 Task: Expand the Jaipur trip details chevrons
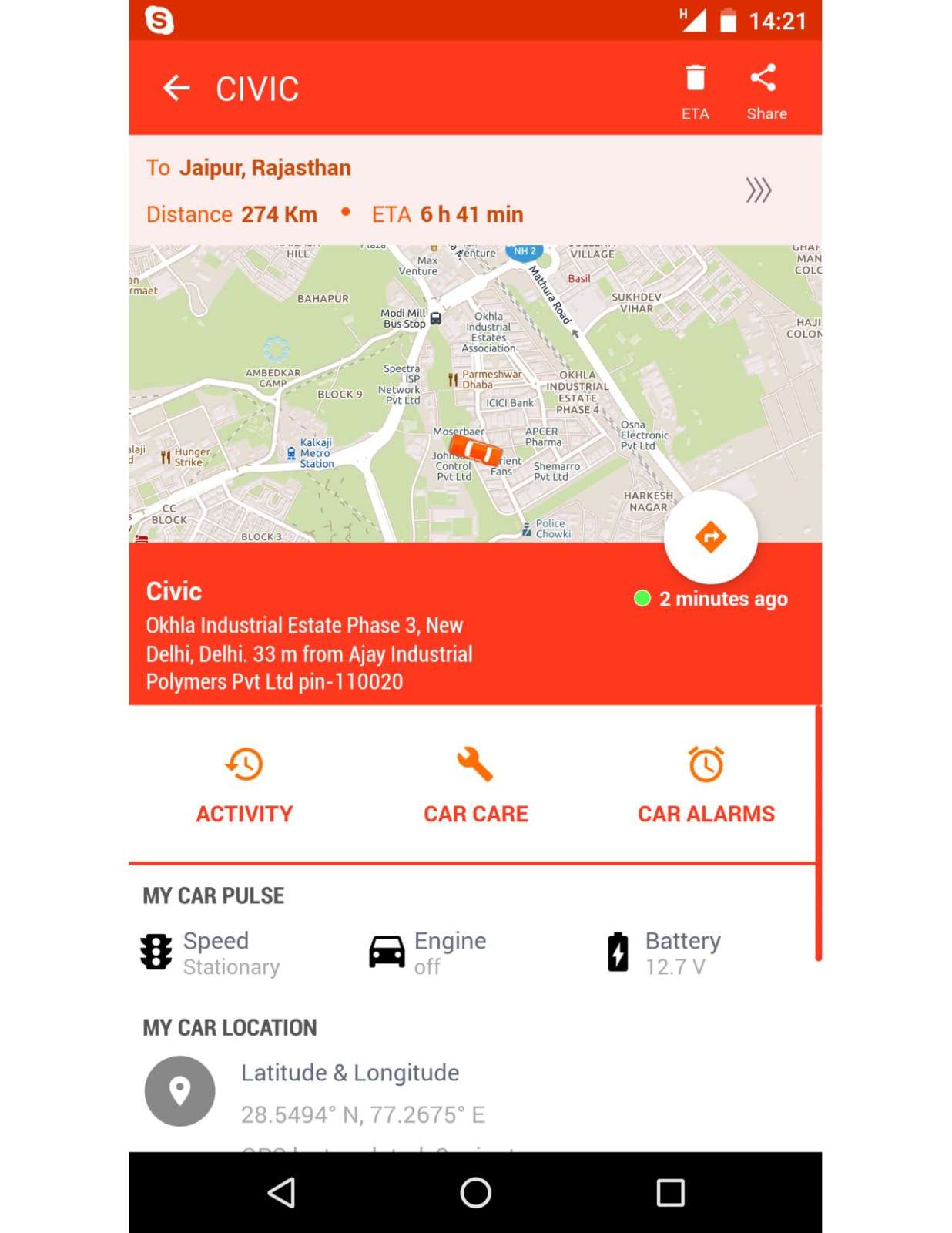(758, 190)
